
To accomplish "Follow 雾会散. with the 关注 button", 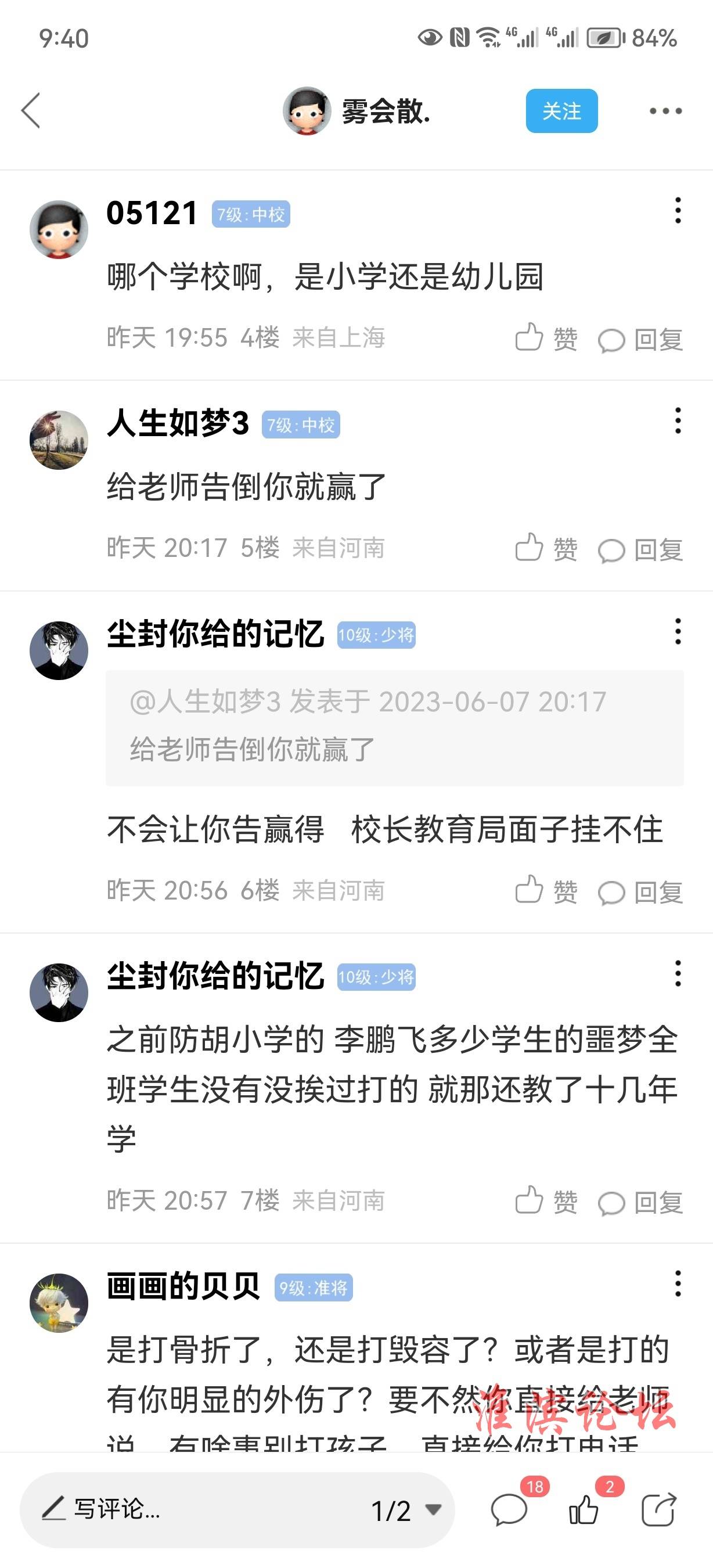I will (561, 111).
